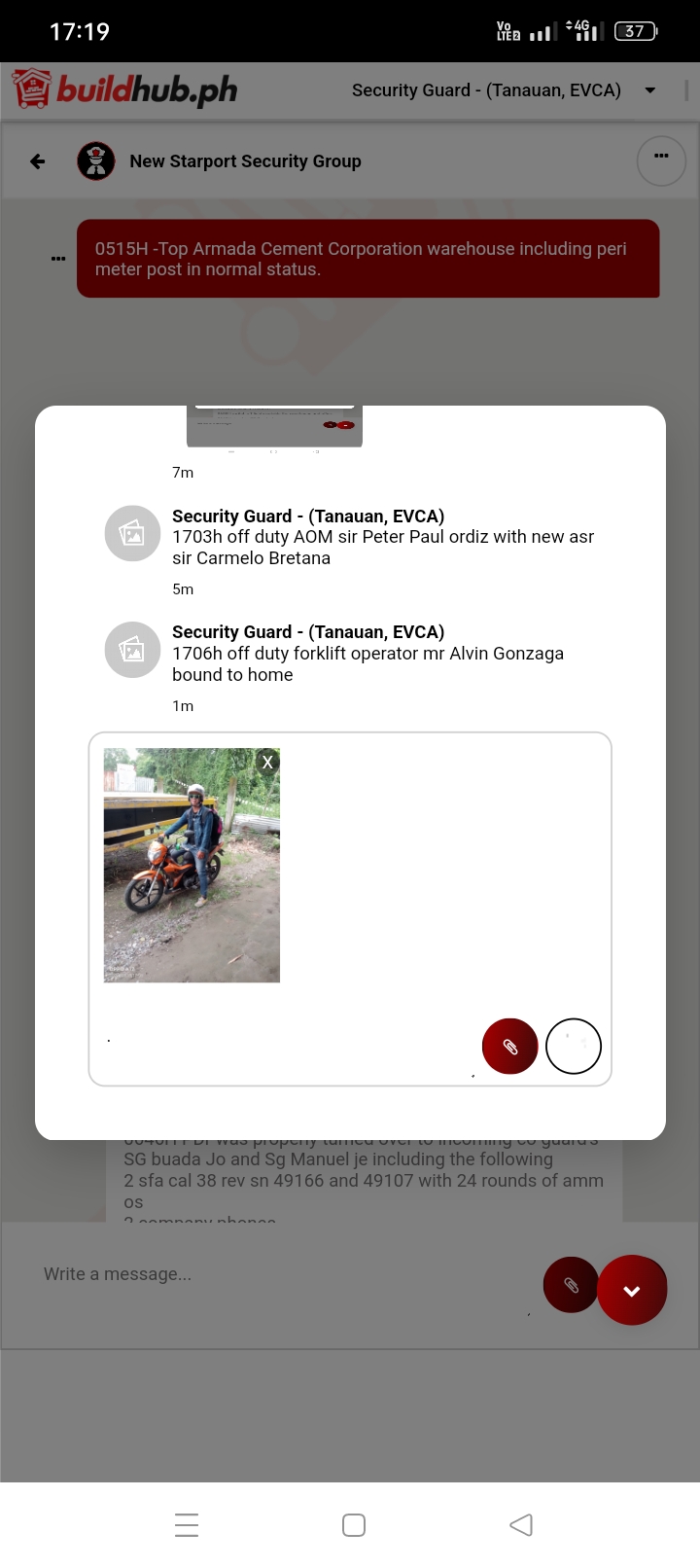700x1568 pixels.
Task: Go back from New Starport Security Group
Action: click(38, 161)
